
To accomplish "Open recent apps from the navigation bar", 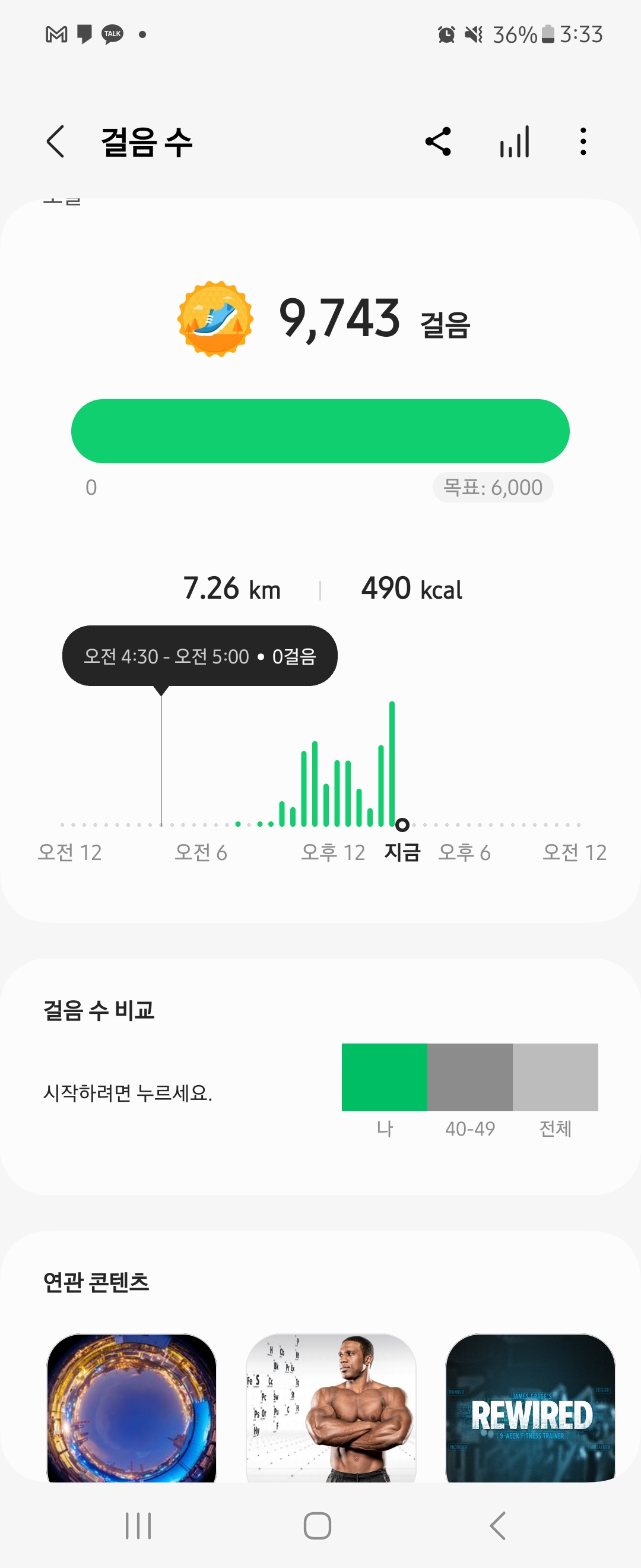I will tap(138, 1525).
